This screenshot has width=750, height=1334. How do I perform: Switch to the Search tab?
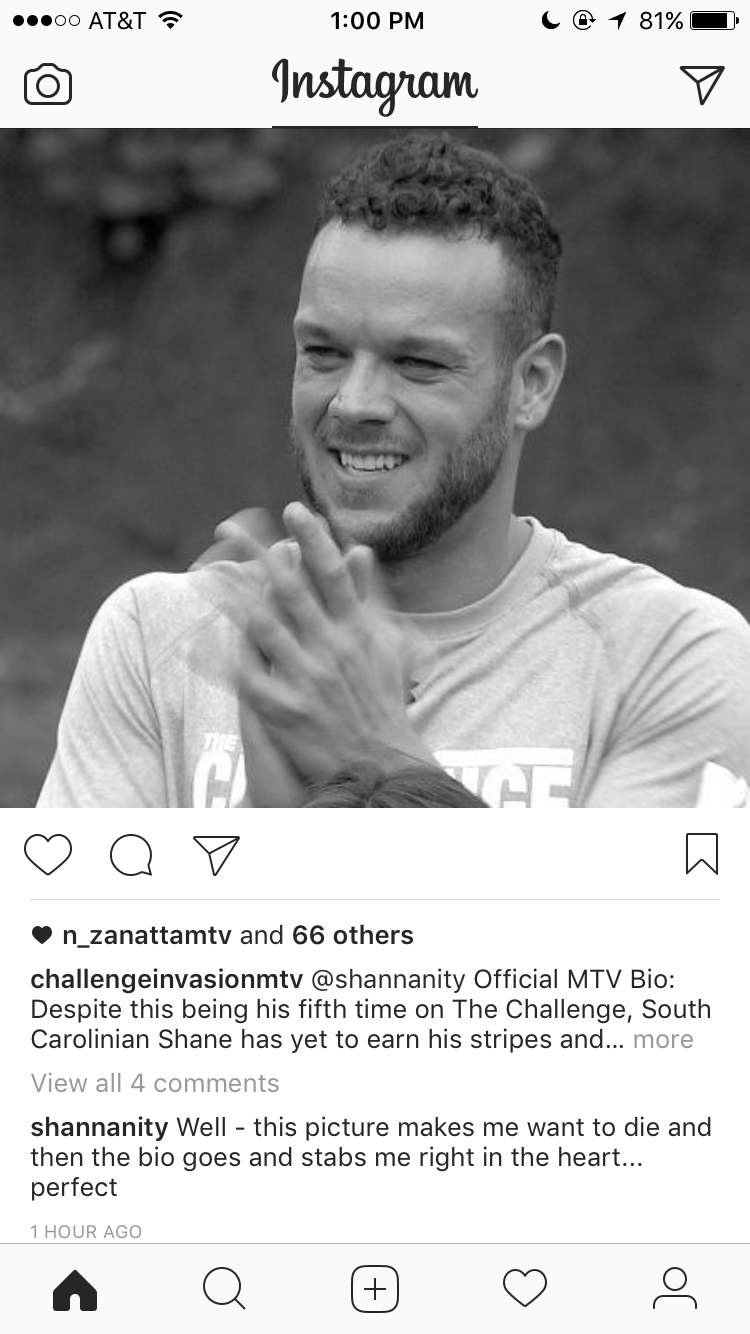[224, 1288]
